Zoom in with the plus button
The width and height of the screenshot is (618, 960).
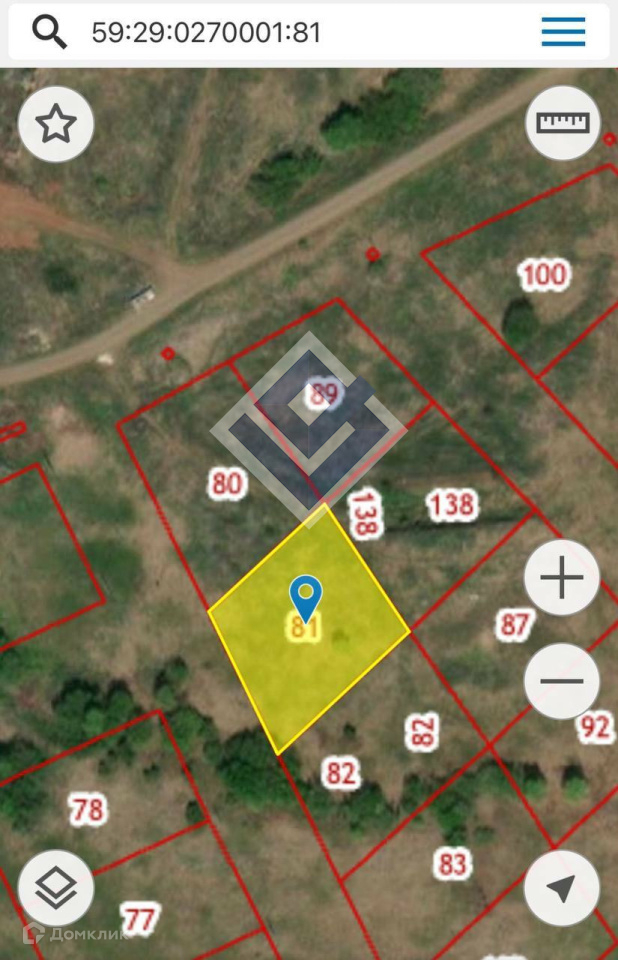(561, 578)
